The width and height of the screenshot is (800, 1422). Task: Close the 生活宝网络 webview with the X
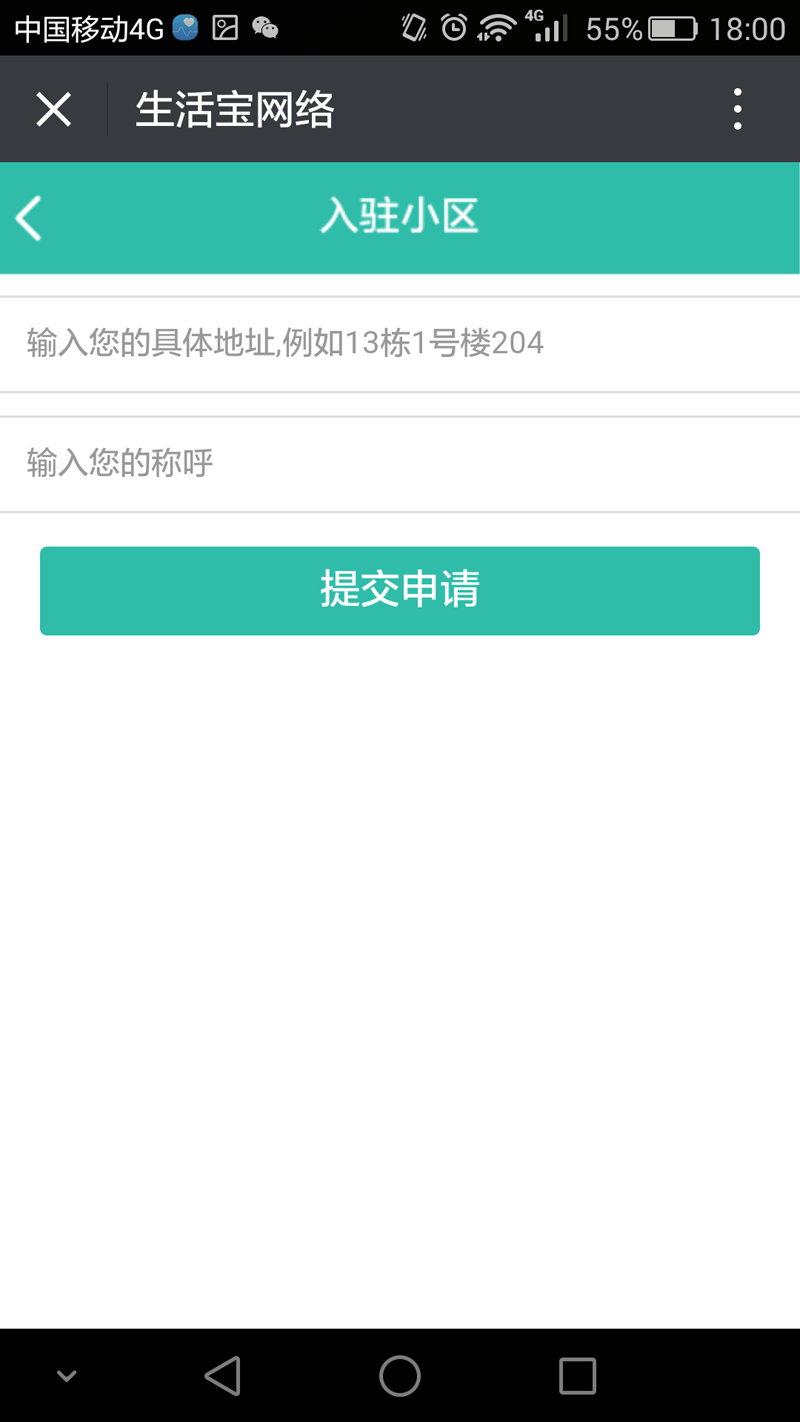pyautogui.click(x=53, y=109)
